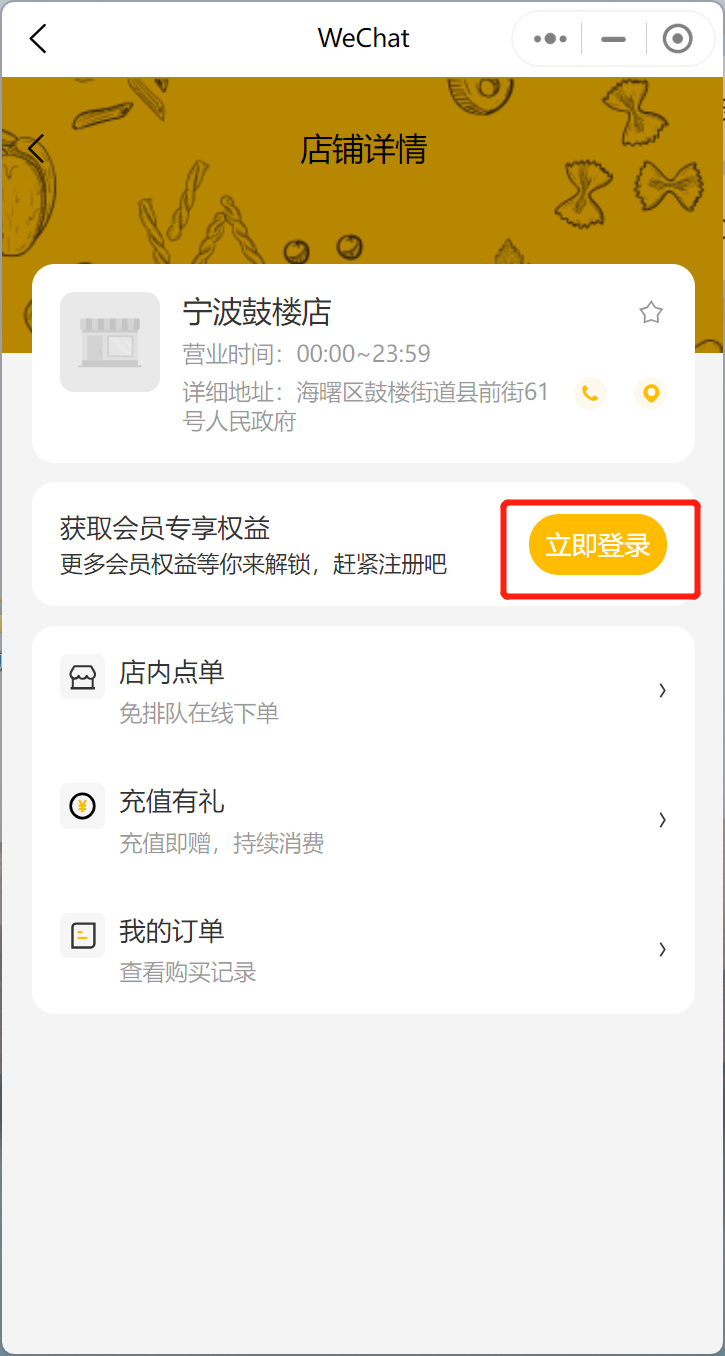Tap the 立即登录 login button
Viewport: 725px width, 1356px height.
point(597,545)
